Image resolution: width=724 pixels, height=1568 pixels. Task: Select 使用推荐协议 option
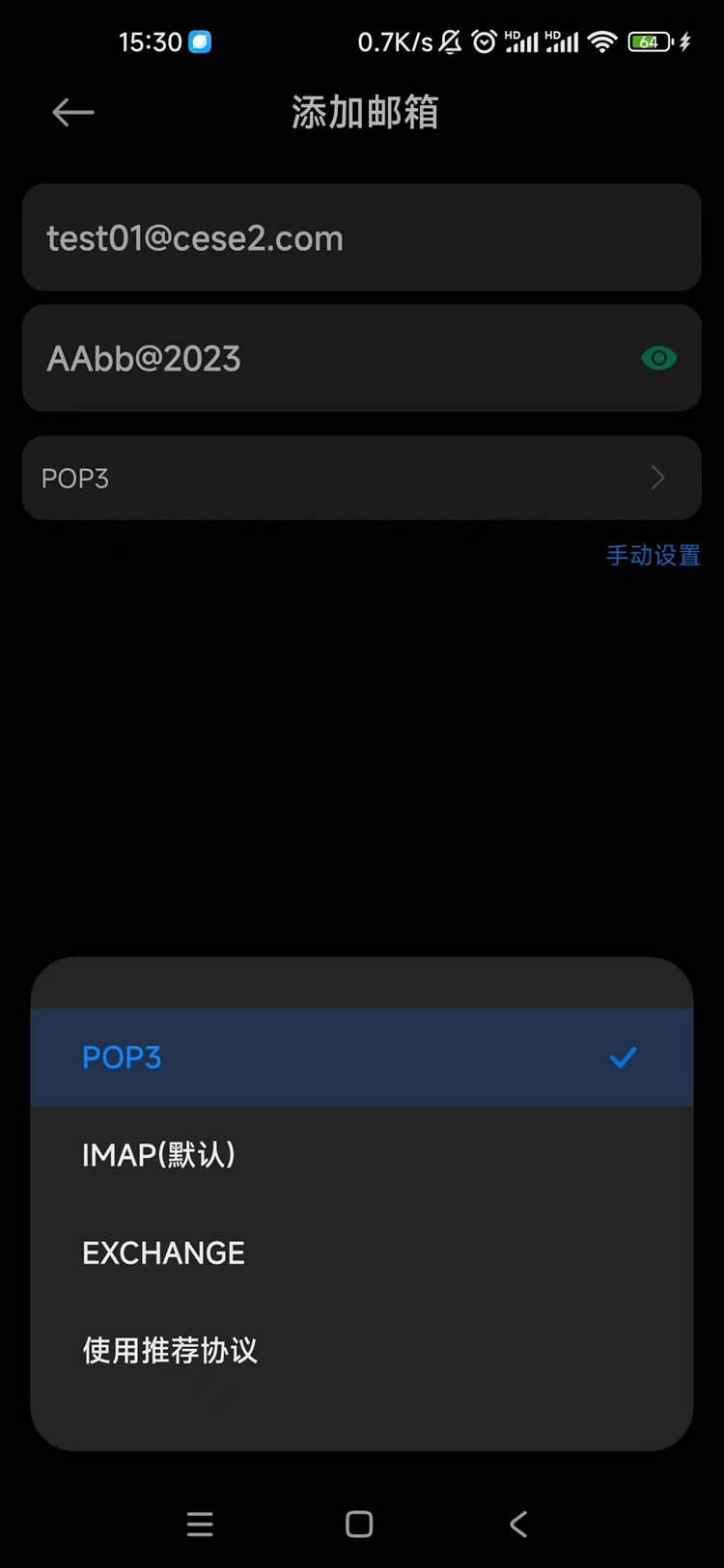click(361, 1350)
